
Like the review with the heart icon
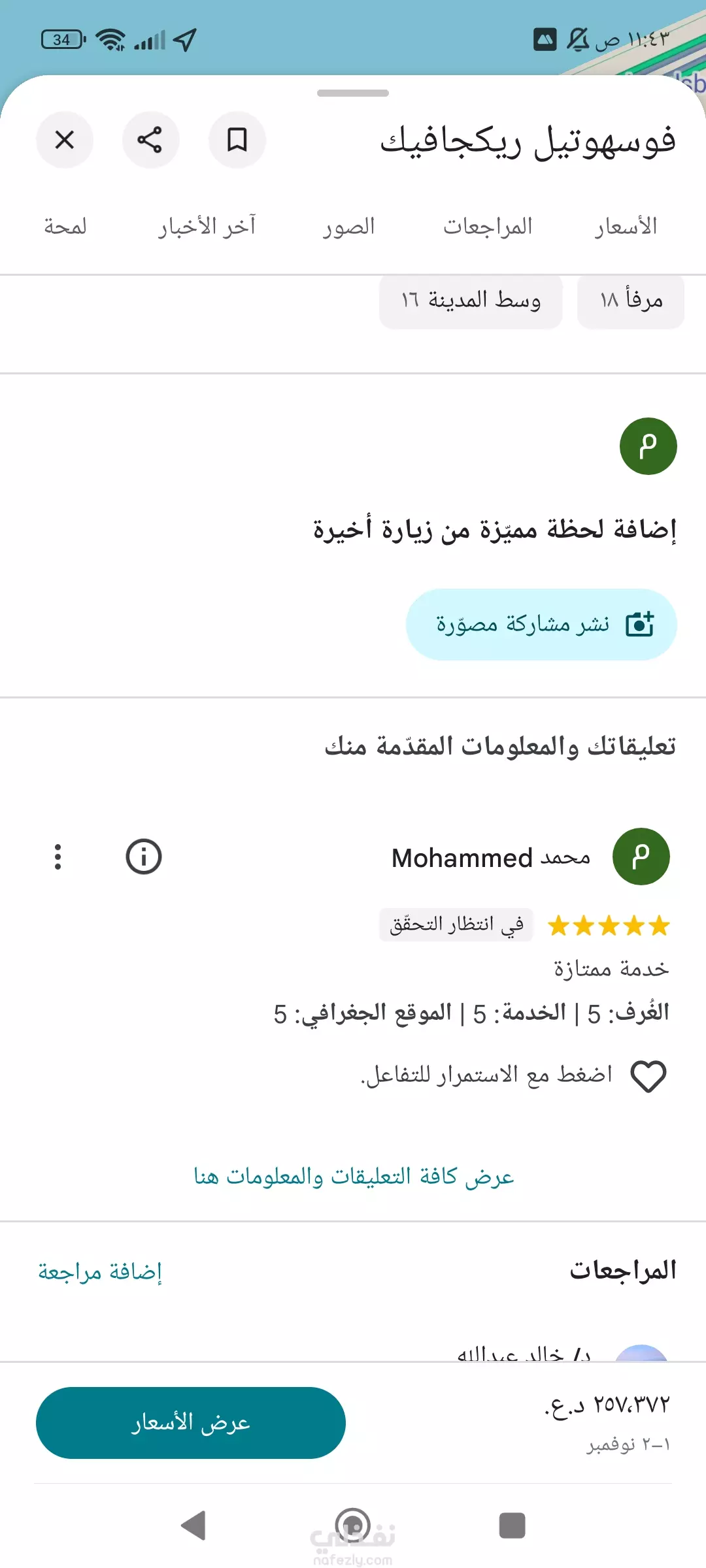pos(648,1075)
